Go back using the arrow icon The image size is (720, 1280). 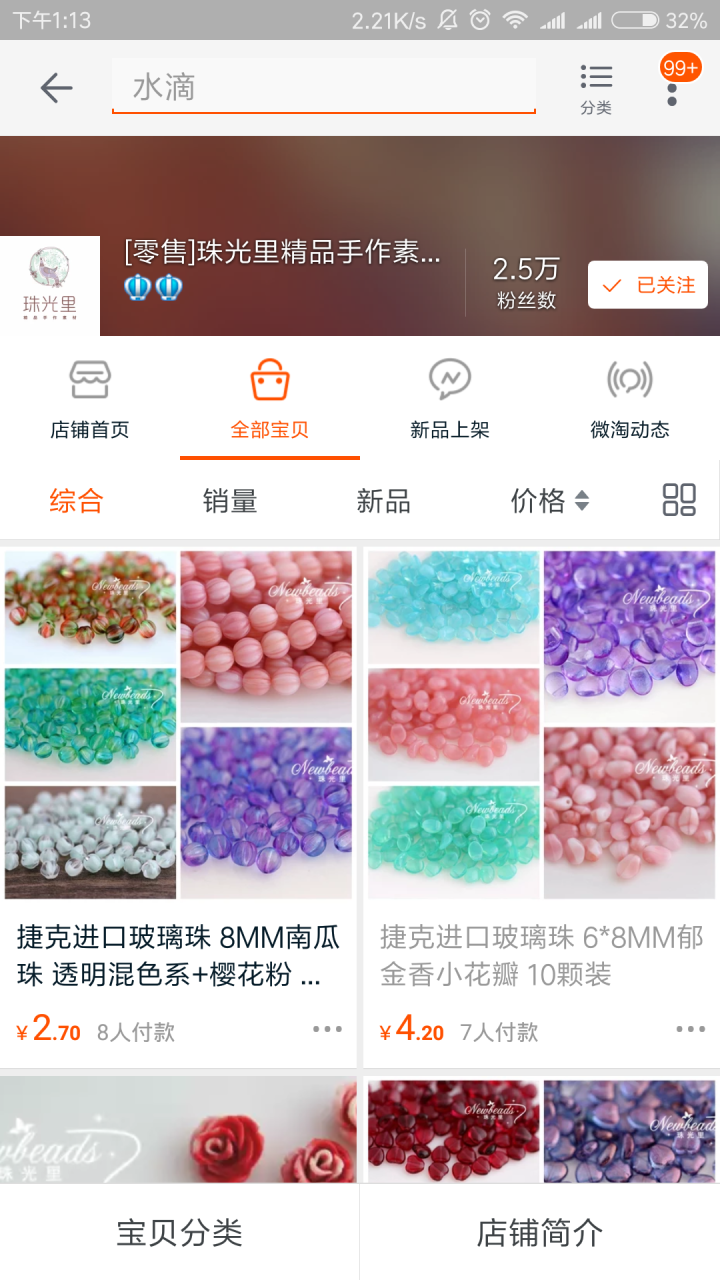tap(56, 88)
